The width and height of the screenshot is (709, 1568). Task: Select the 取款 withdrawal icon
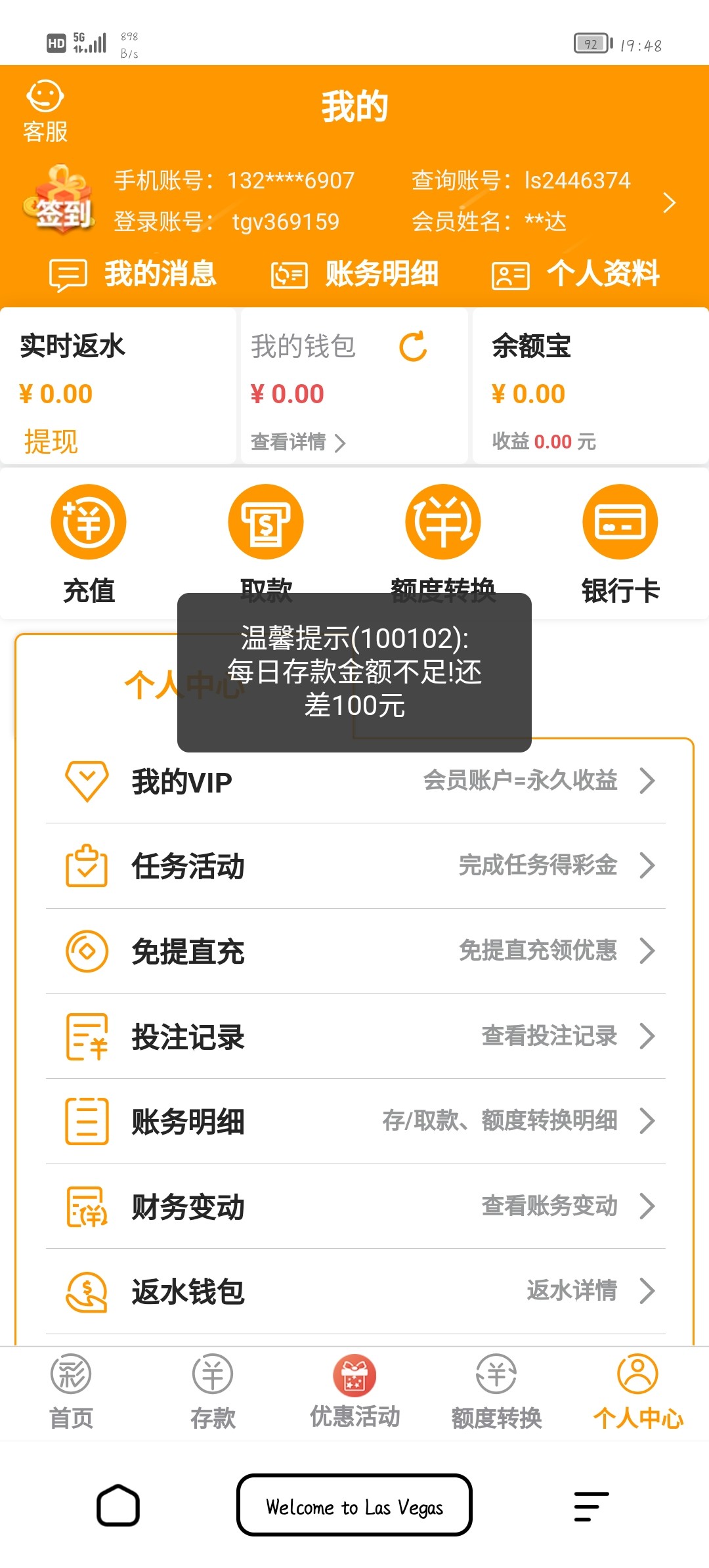pyautogui.click(x=265, y=521)
